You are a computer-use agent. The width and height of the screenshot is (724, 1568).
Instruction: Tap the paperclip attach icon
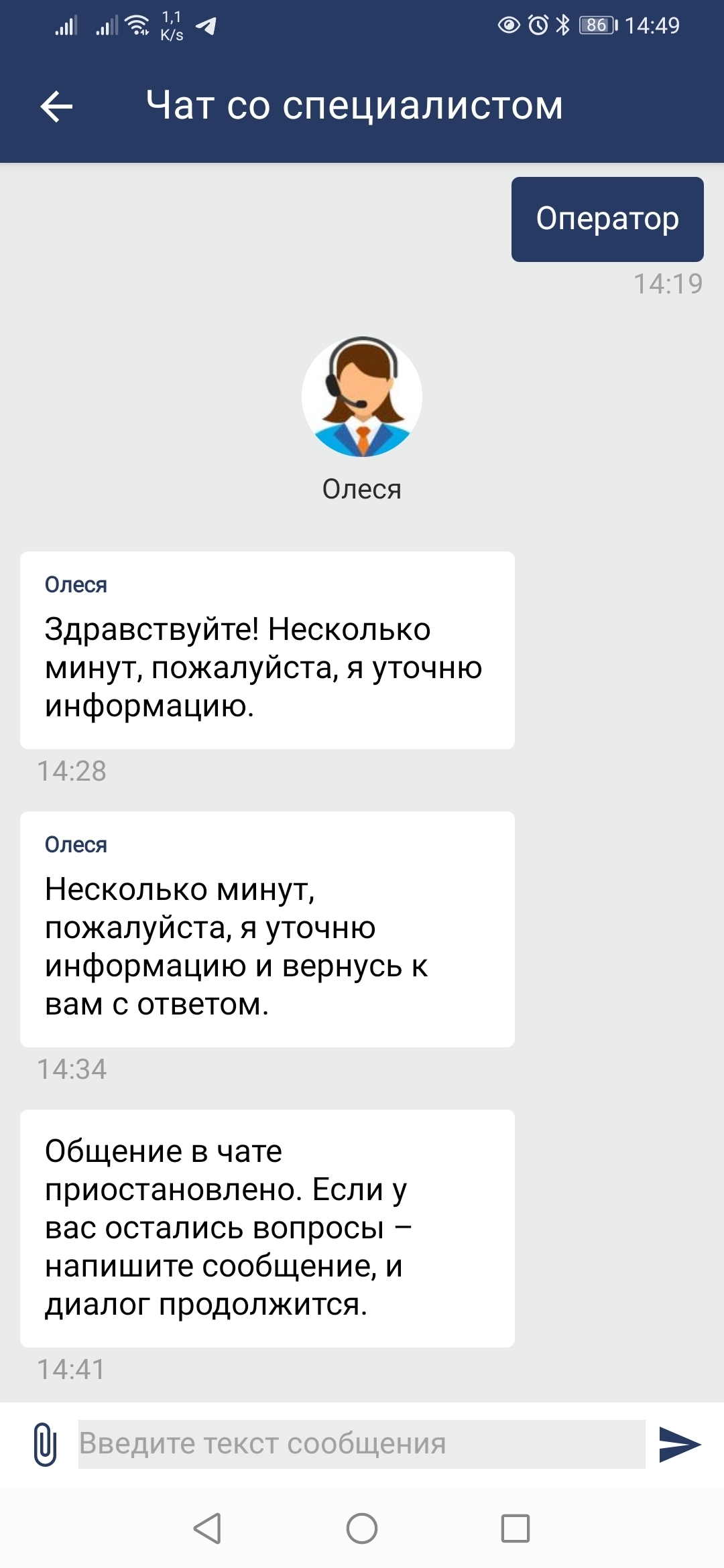tap(45, 1444)
